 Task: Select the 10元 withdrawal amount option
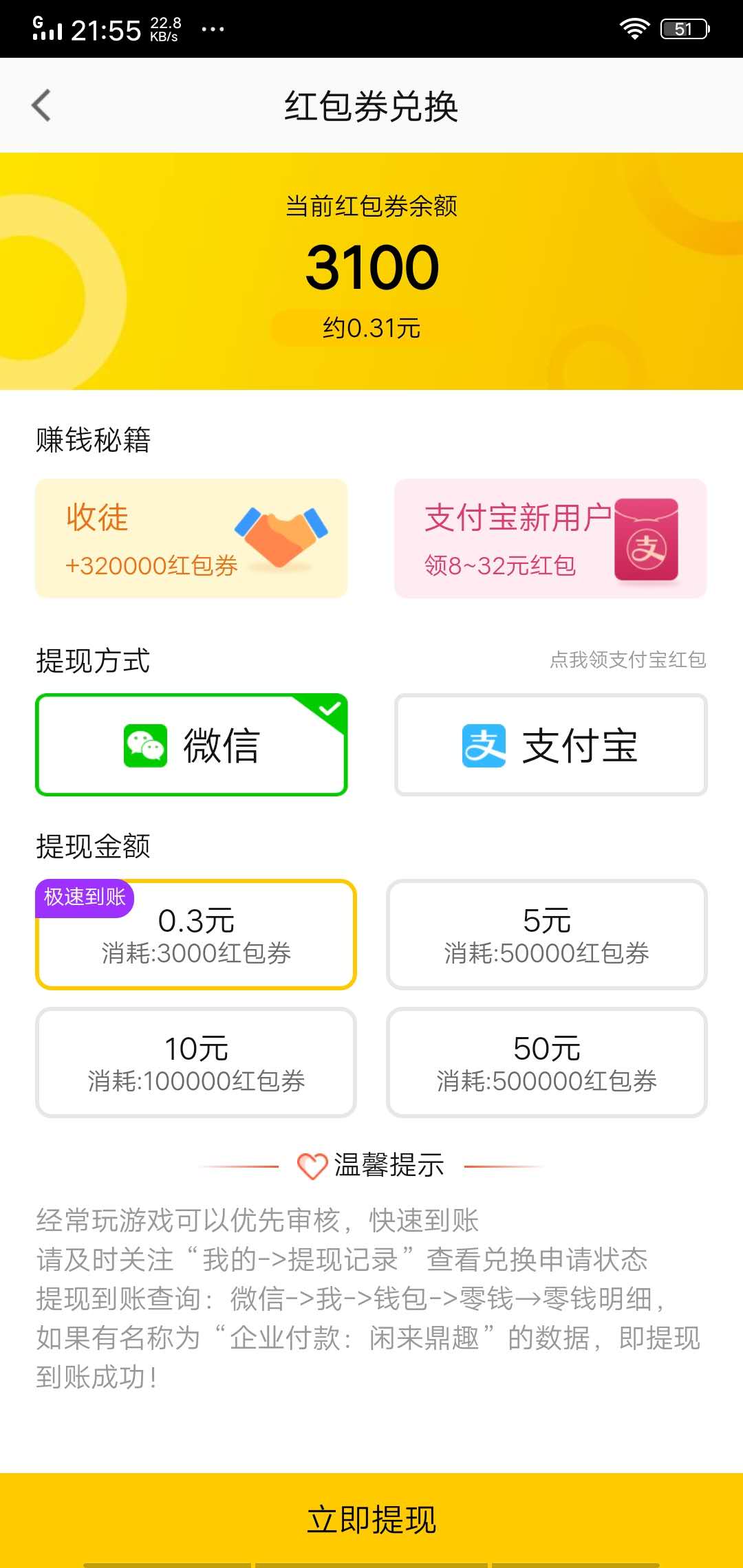point(196,1063)
